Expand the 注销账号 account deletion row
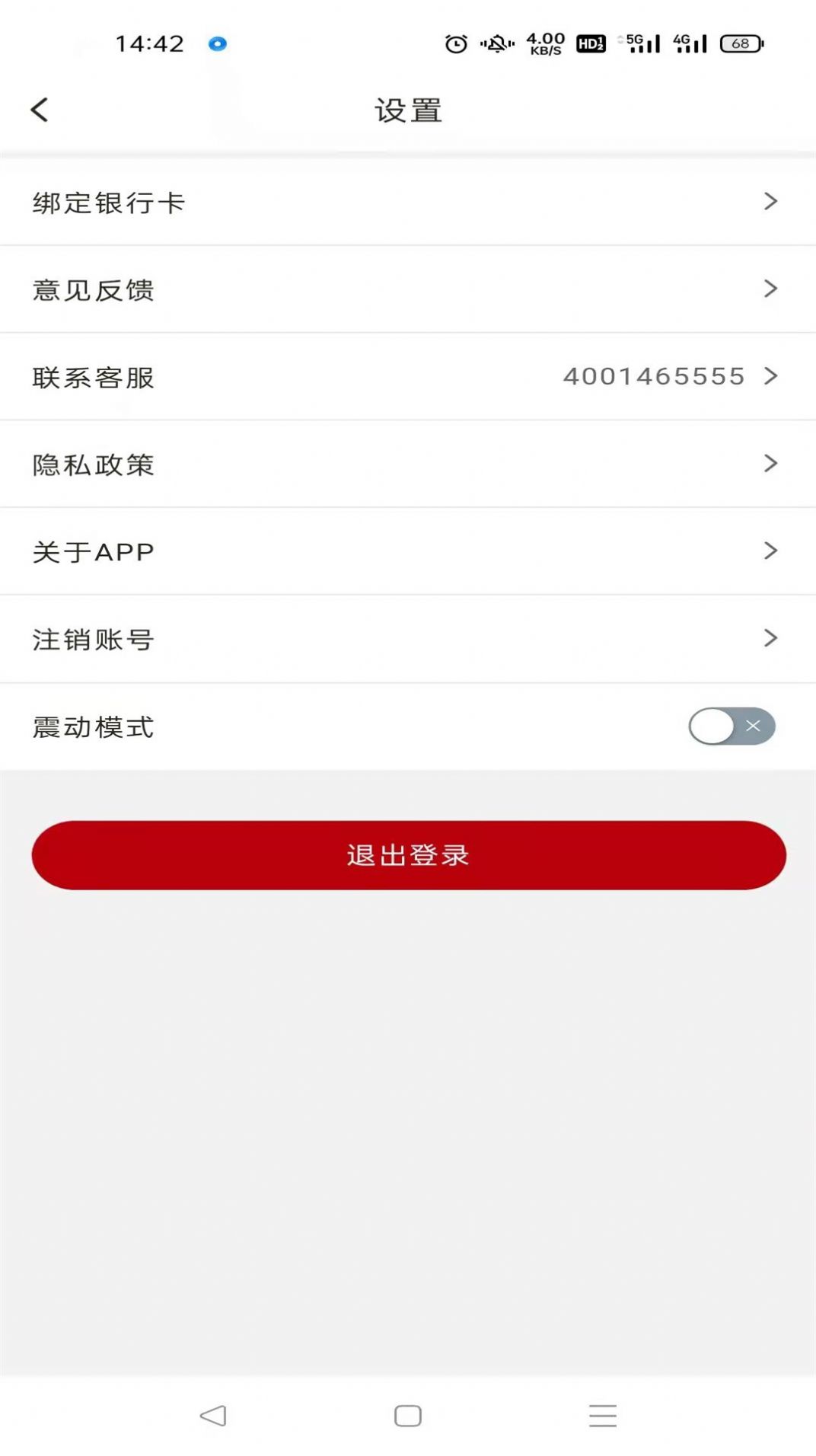Image resolution: width=816 pixels, height=1456 pixels. (x=771, y=638)
